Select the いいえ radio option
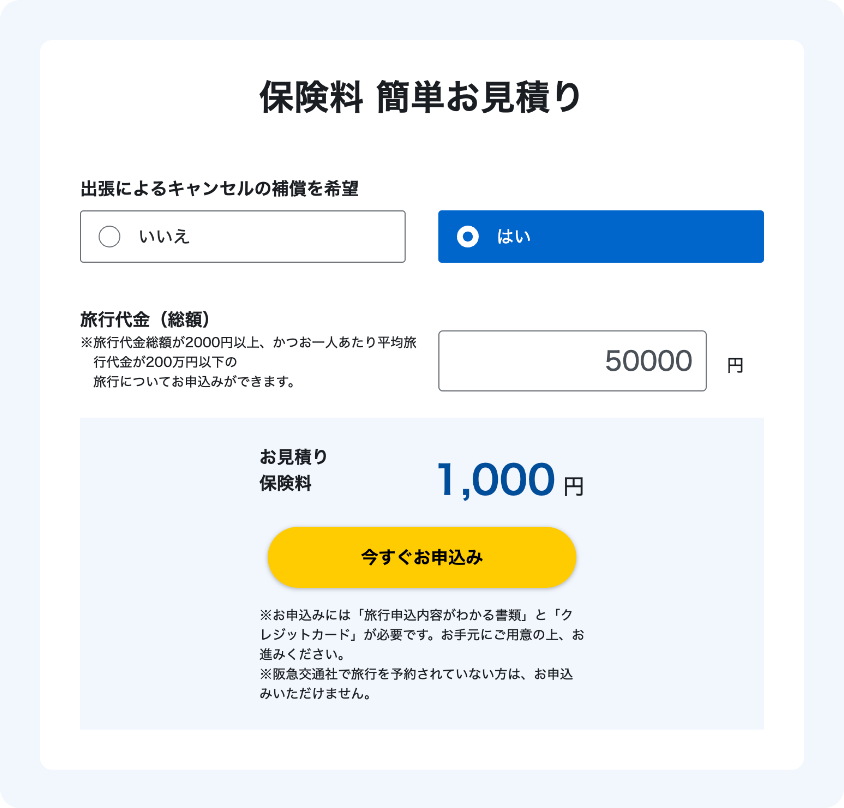Screen dimensions: 844x808 point(110,237)
